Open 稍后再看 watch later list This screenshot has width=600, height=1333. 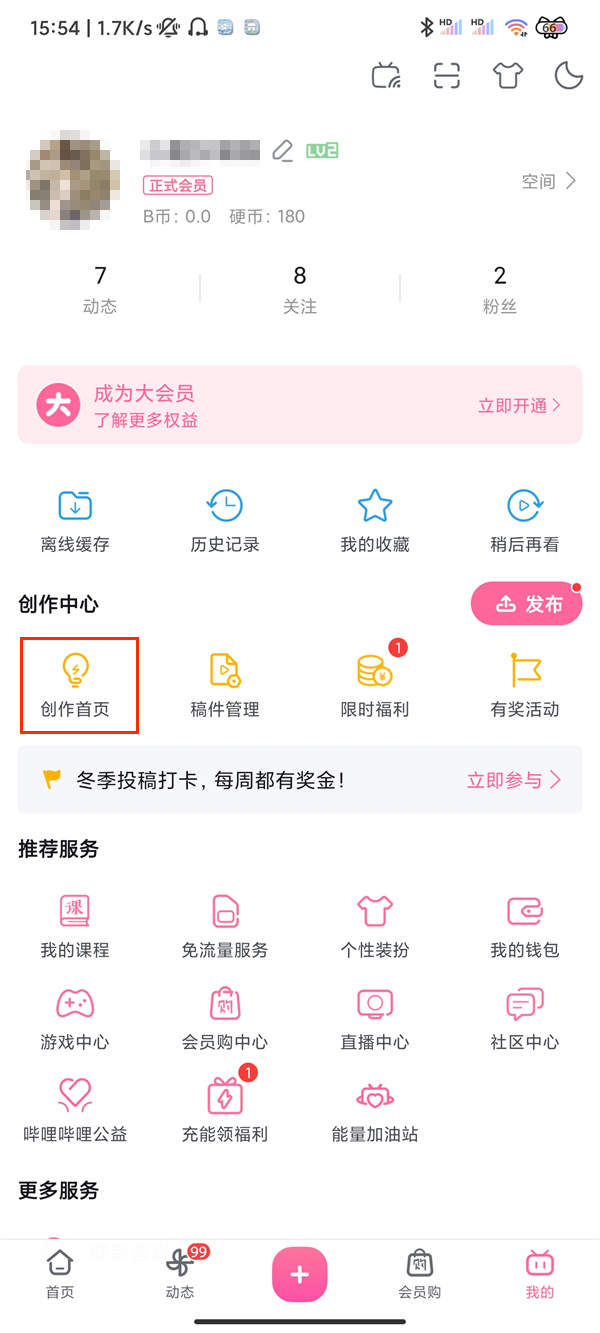click(x=525, y=521)
